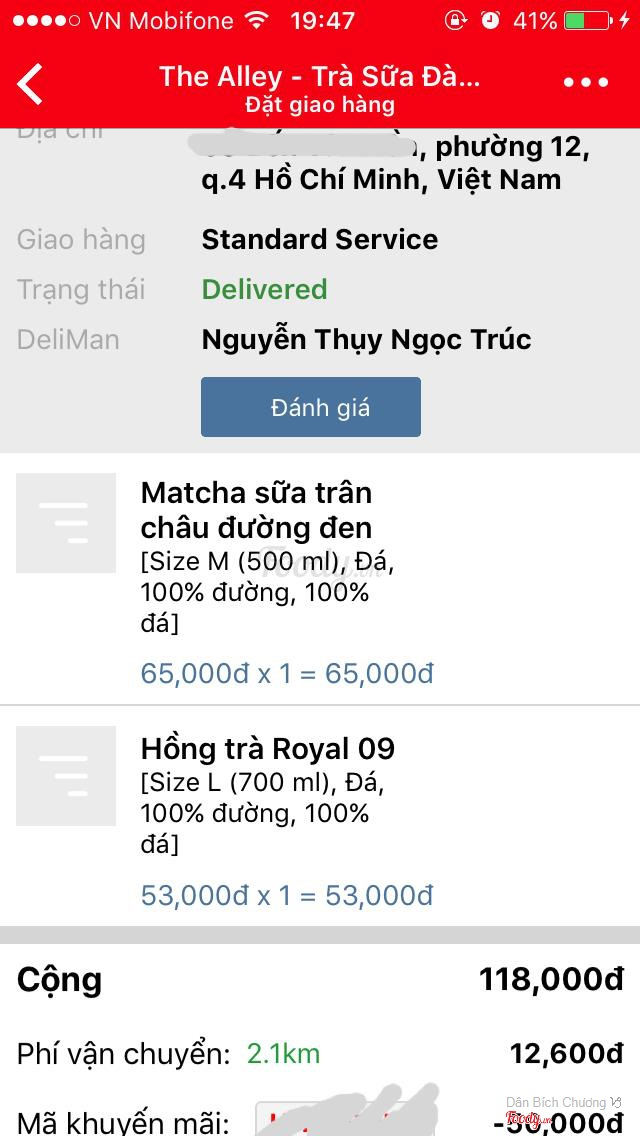Open the Matcha sữa trân châu item

256,510
